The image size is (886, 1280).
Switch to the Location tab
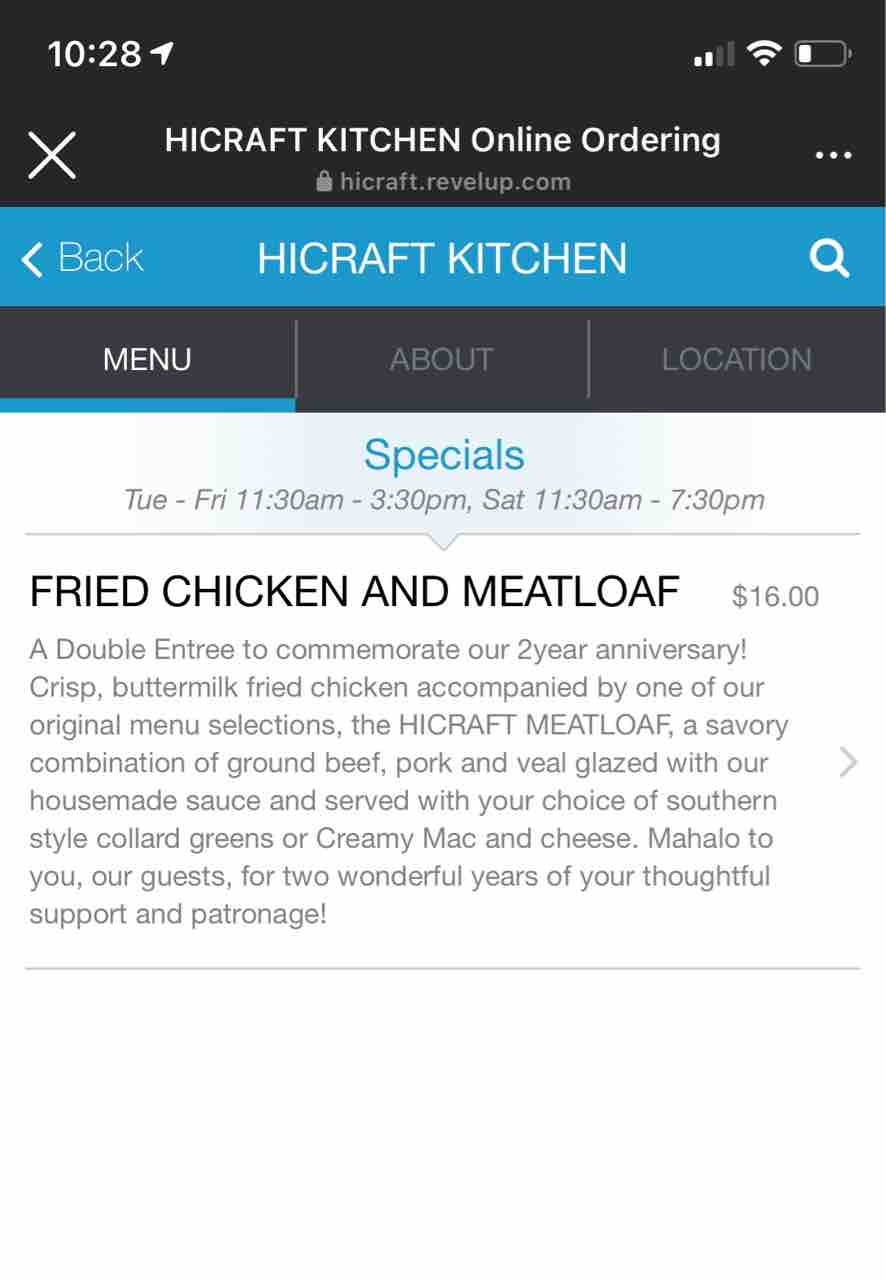tap(736, 360)
